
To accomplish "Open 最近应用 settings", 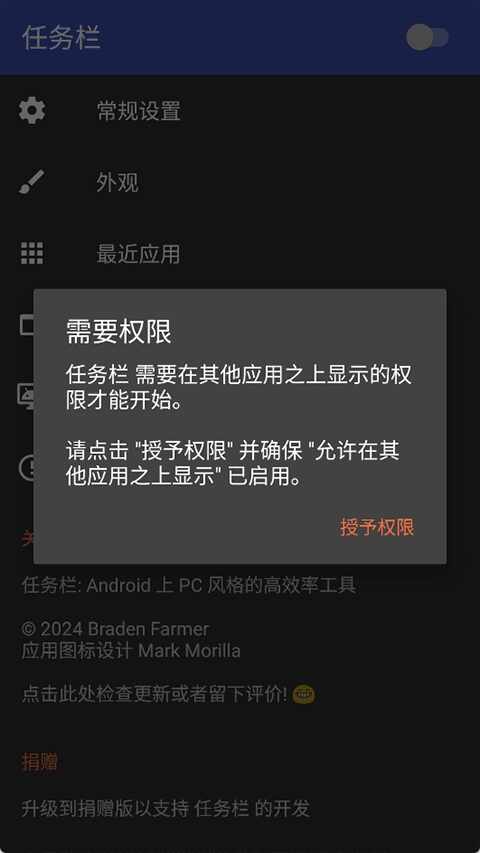I will tap(240, 254).
